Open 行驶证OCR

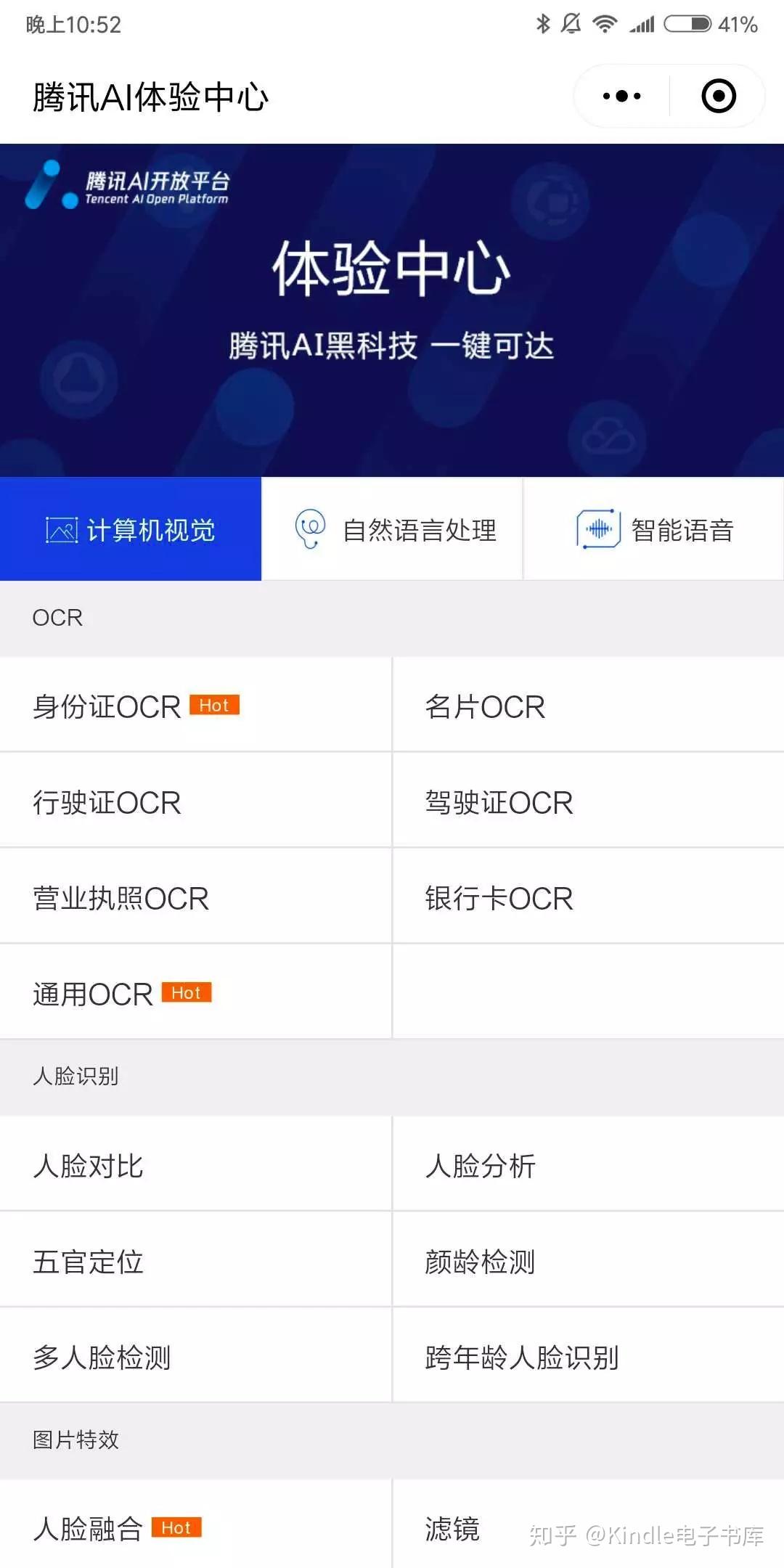click(x=195, y=801)
